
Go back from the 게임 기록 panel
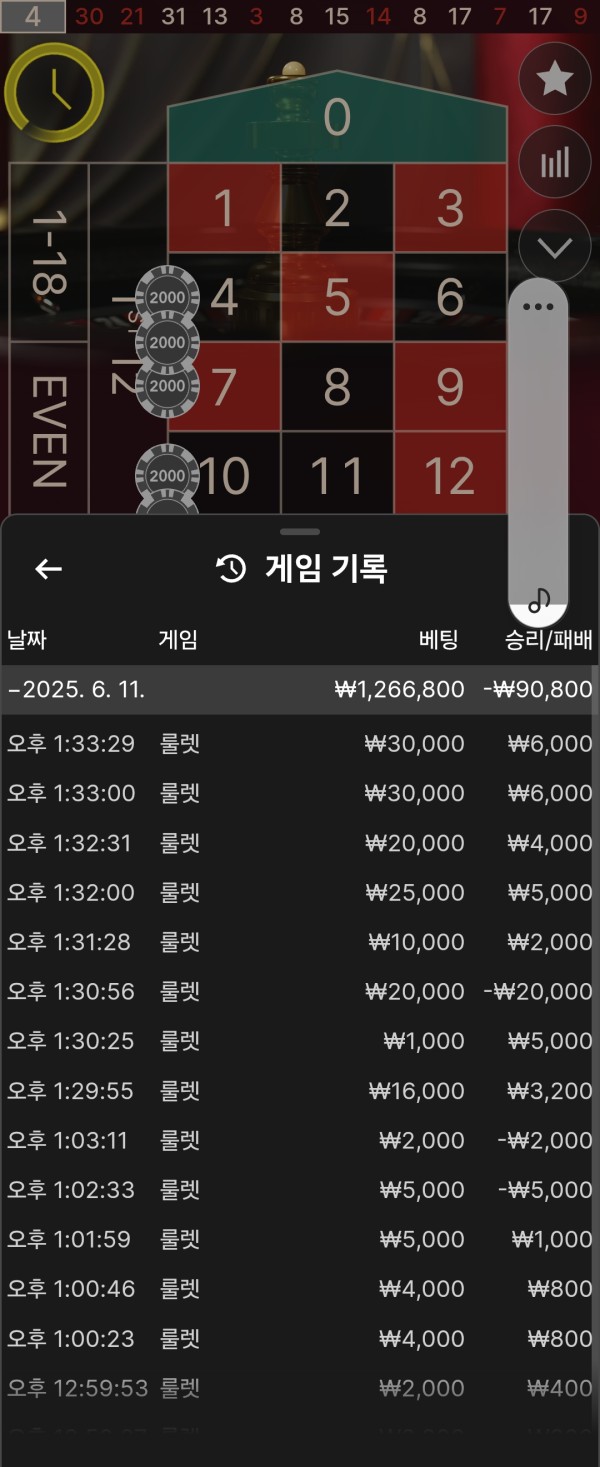coord(48,569)
